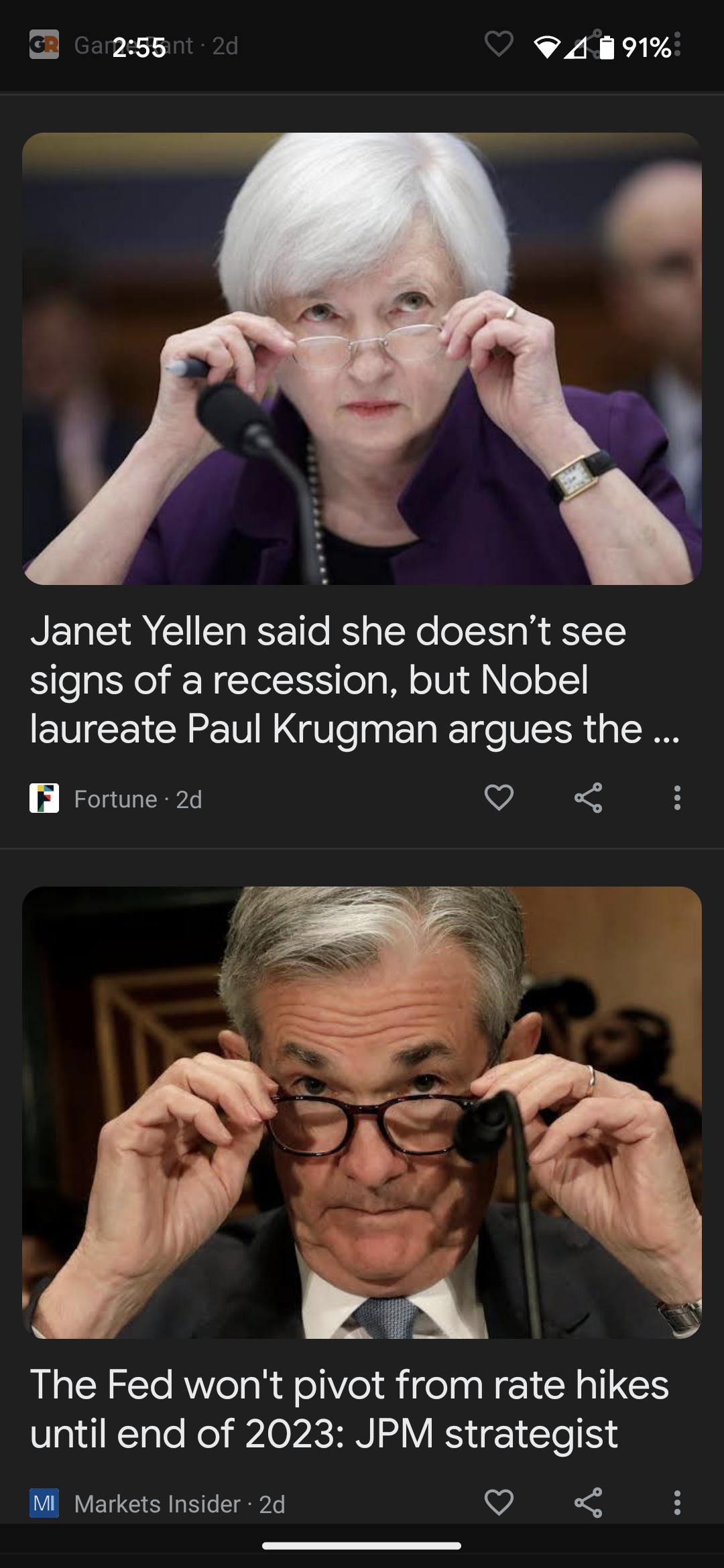The height and width of the screenshot is (1568, 724).
Task: Like the Markets Insider Fed article
Action: [498, 1503]
